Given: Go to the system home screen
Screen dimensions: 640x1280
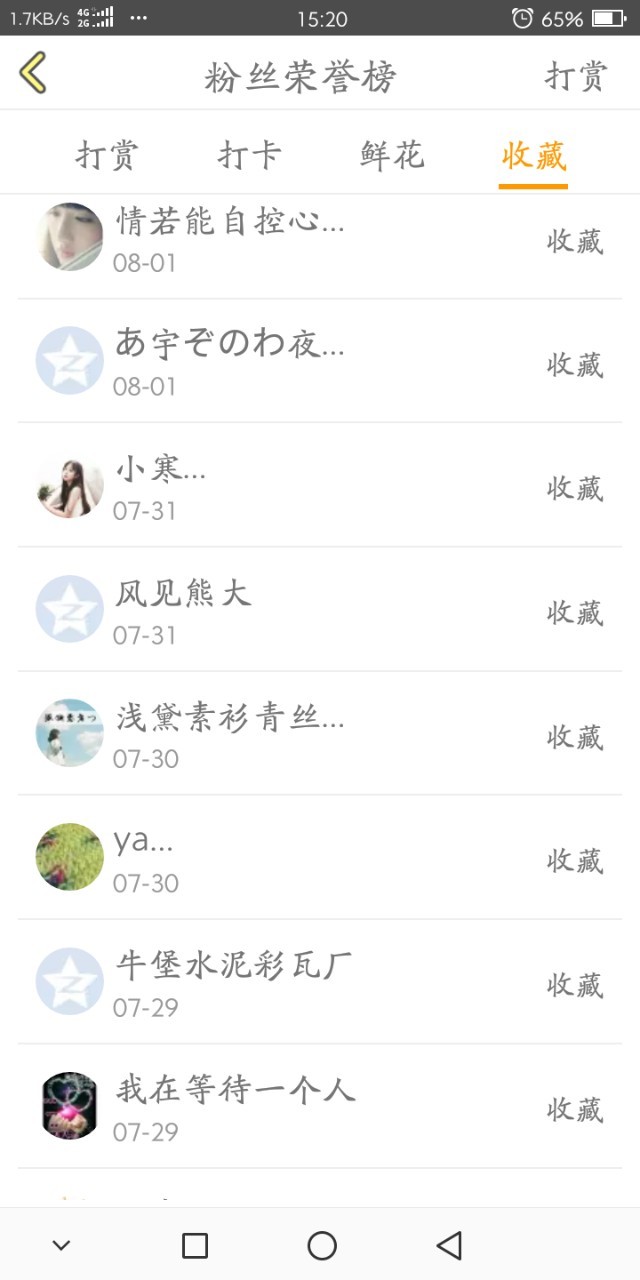Looking at the screenshot, I should pos(322,1245).
